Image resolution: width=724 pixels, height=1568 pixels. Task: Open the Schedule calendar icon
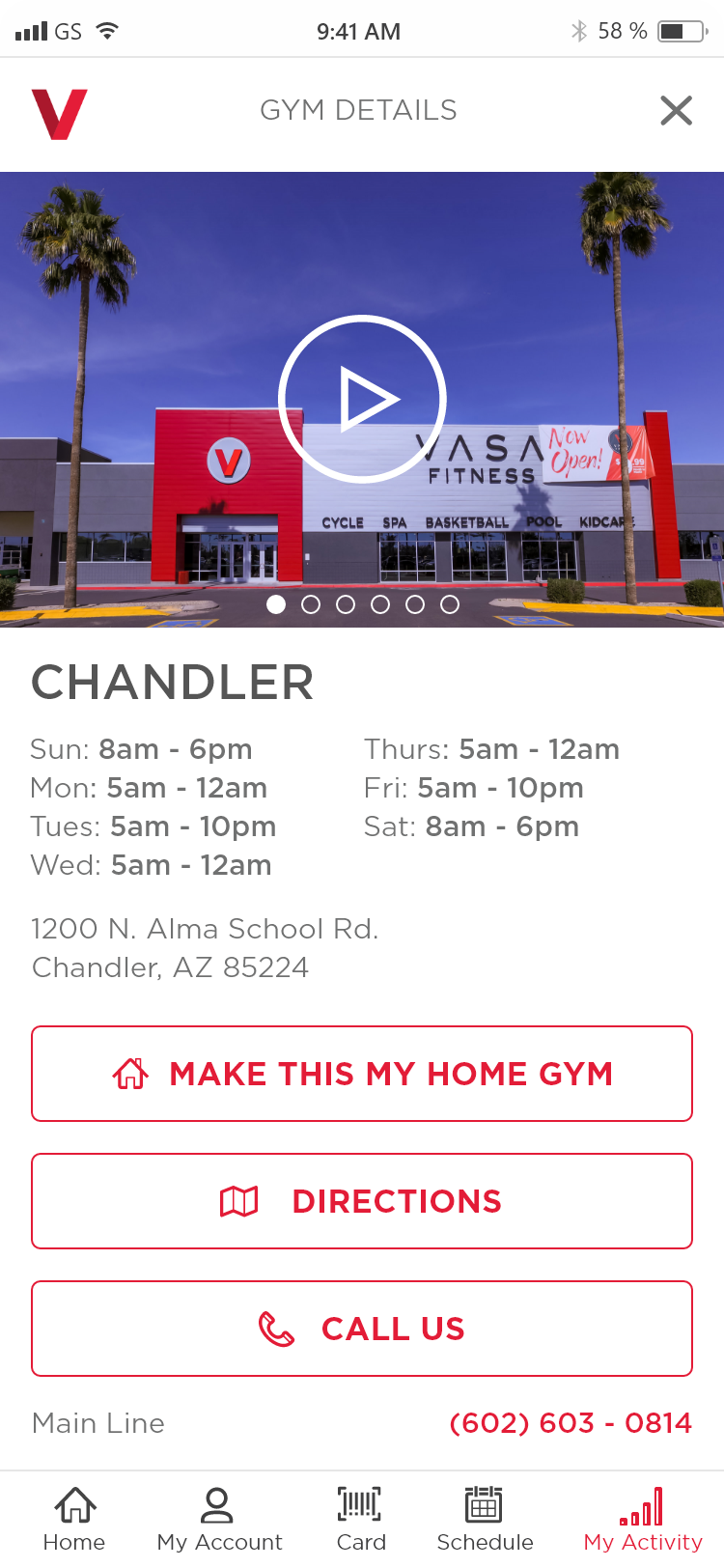tap(485, 1503)
